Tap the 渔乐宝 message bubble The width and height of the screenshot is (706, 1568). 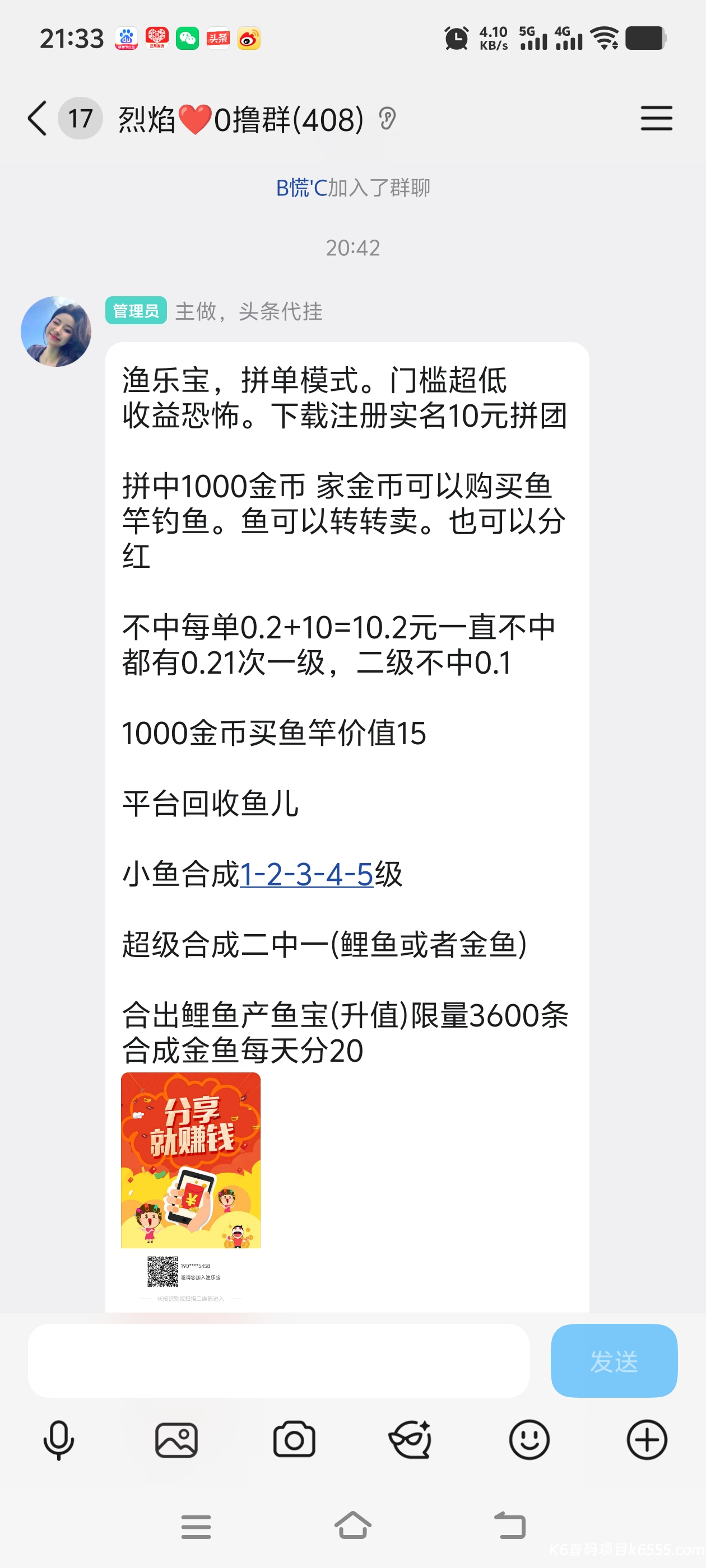click(347, 670)
